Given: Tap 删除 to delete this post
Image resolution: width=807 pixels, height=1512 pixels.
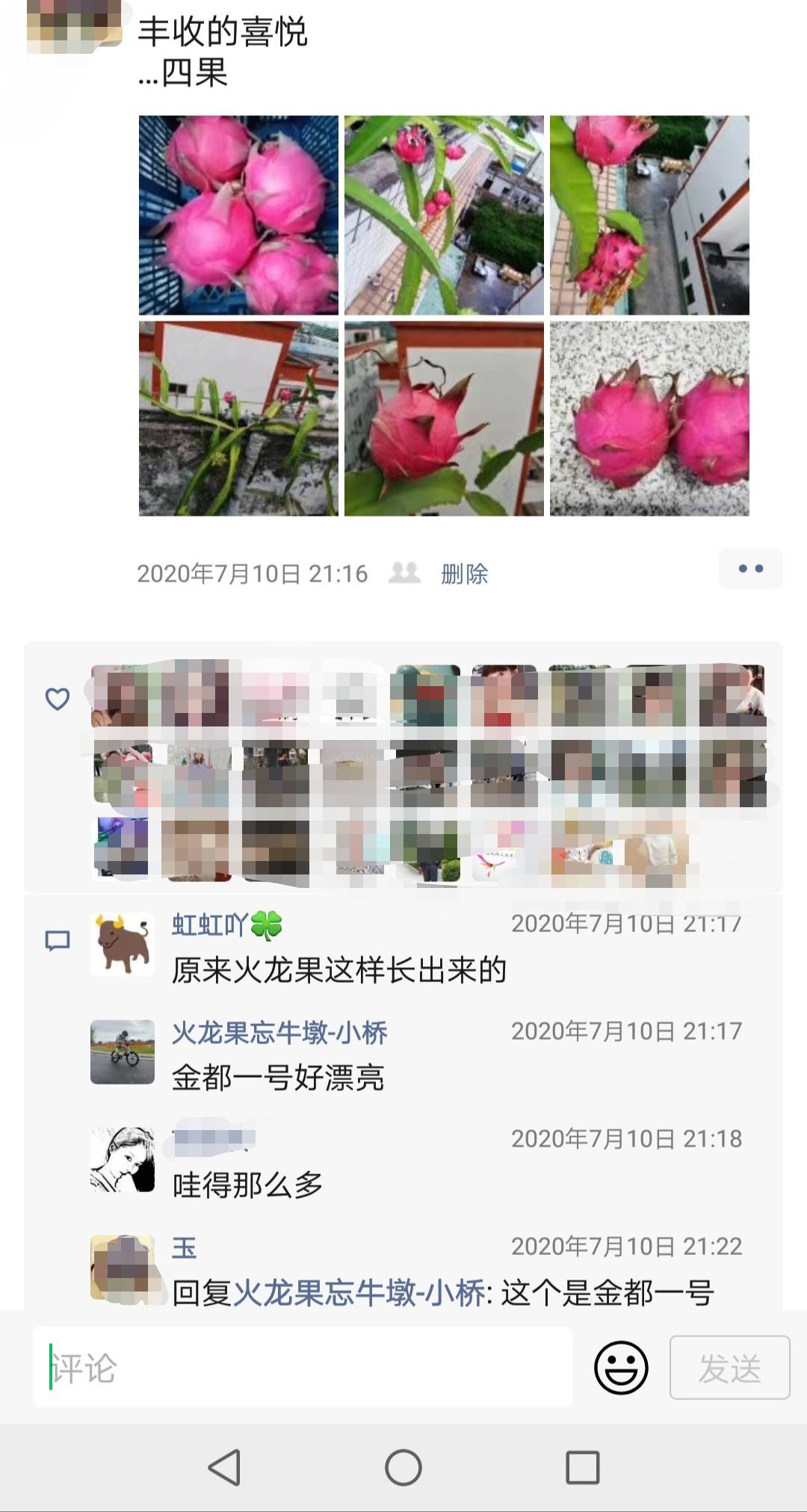Looking at the screenshot, I should point(464,574).
